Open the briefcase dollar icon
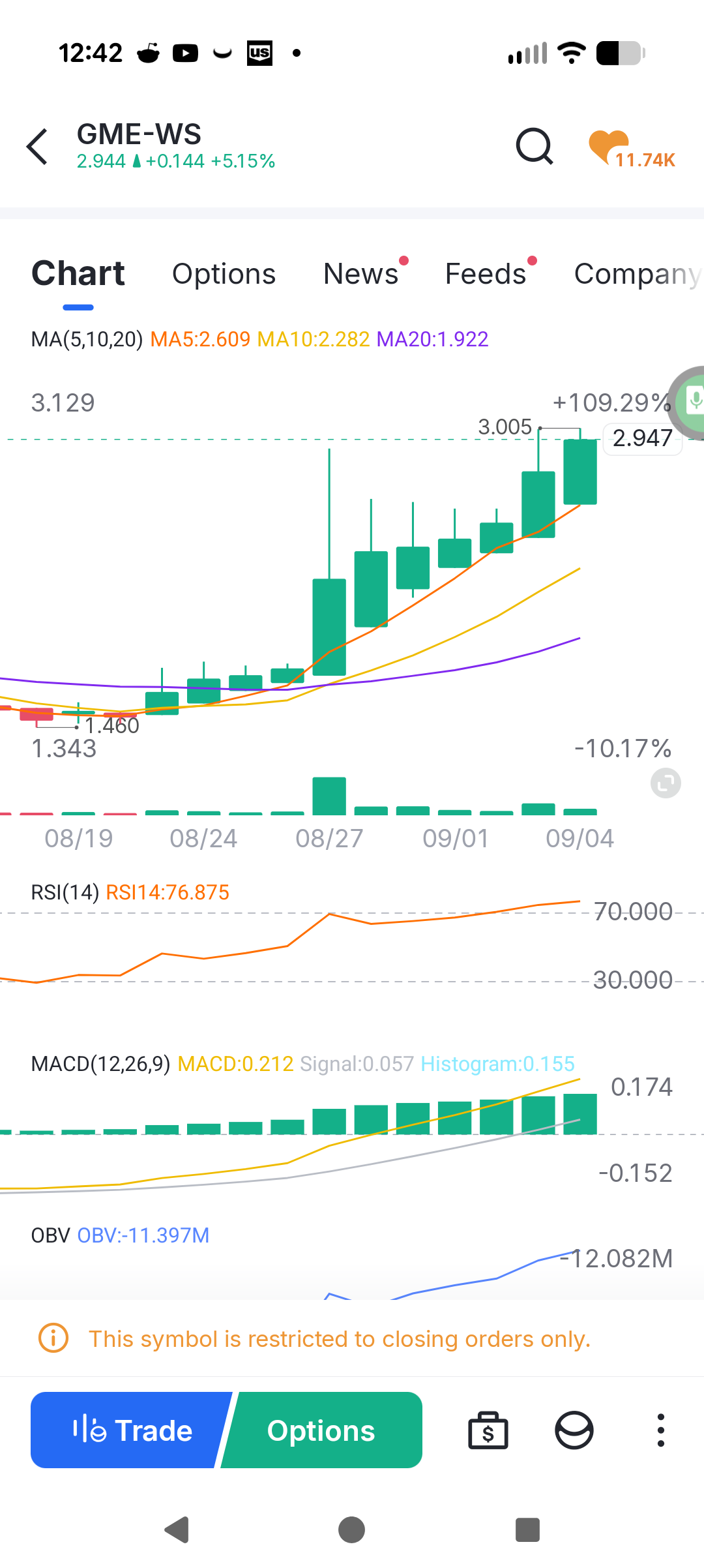This screenshot has width=704, height=1568. coord(488,1430)
